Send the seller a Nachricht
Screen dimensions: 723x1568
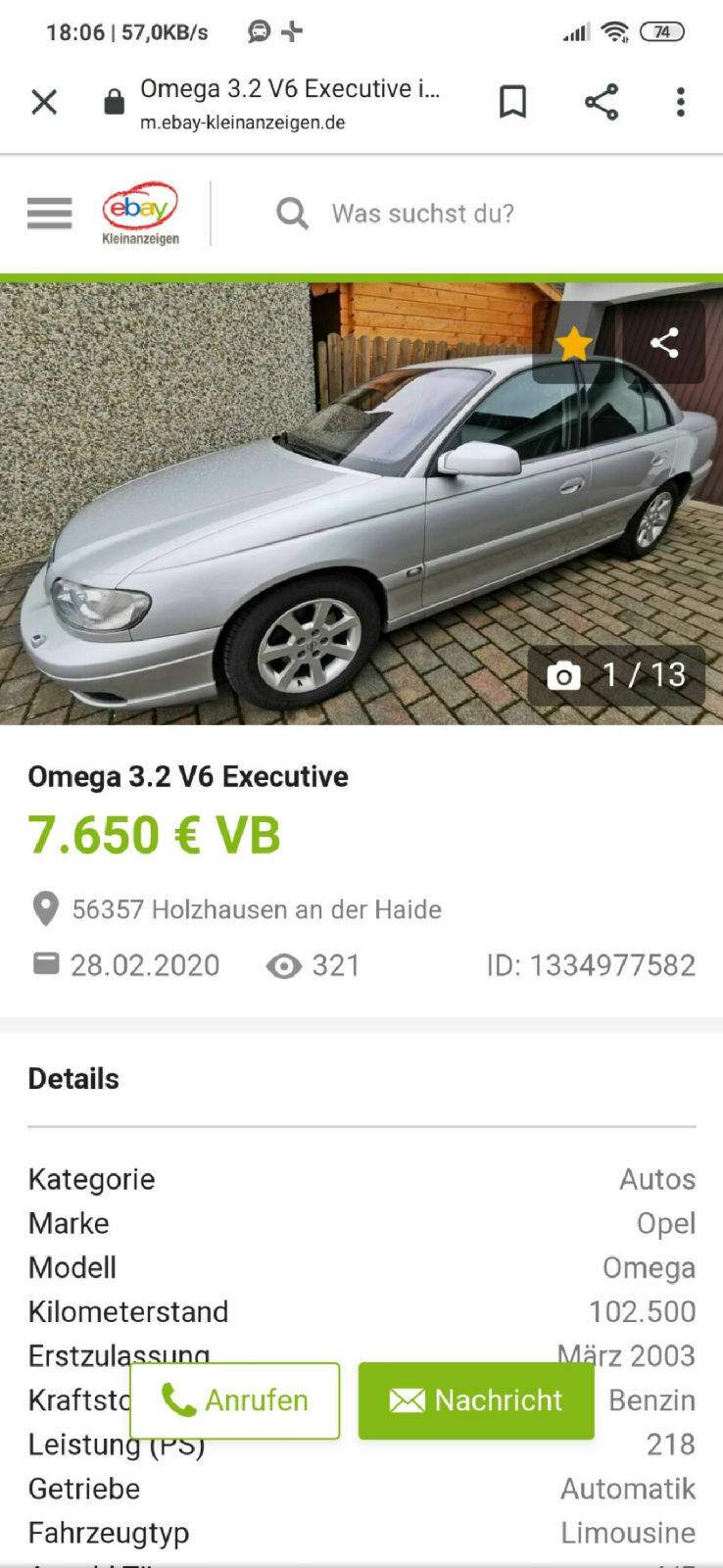[476, 1400]
